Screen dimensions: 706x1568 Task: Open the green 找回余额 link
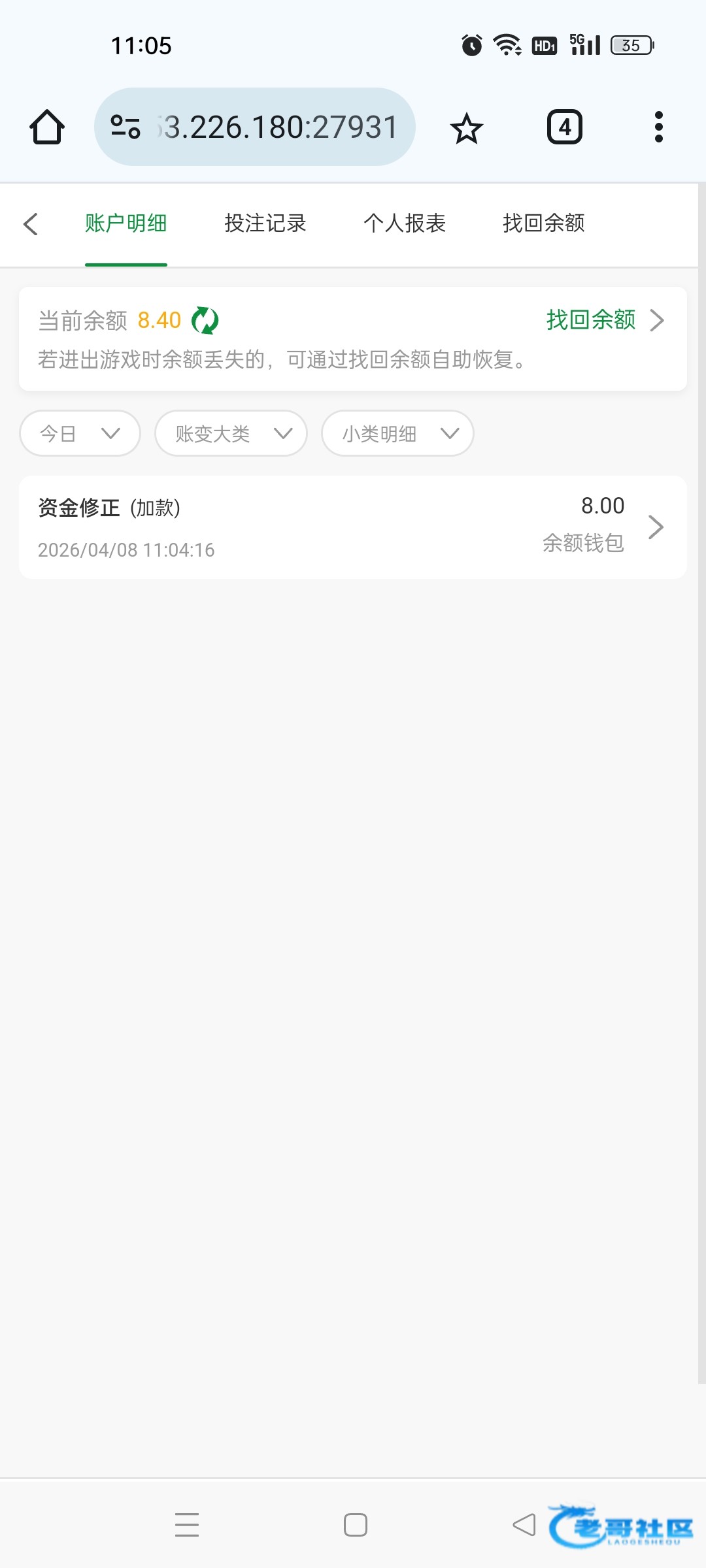[x=604, y=320]
